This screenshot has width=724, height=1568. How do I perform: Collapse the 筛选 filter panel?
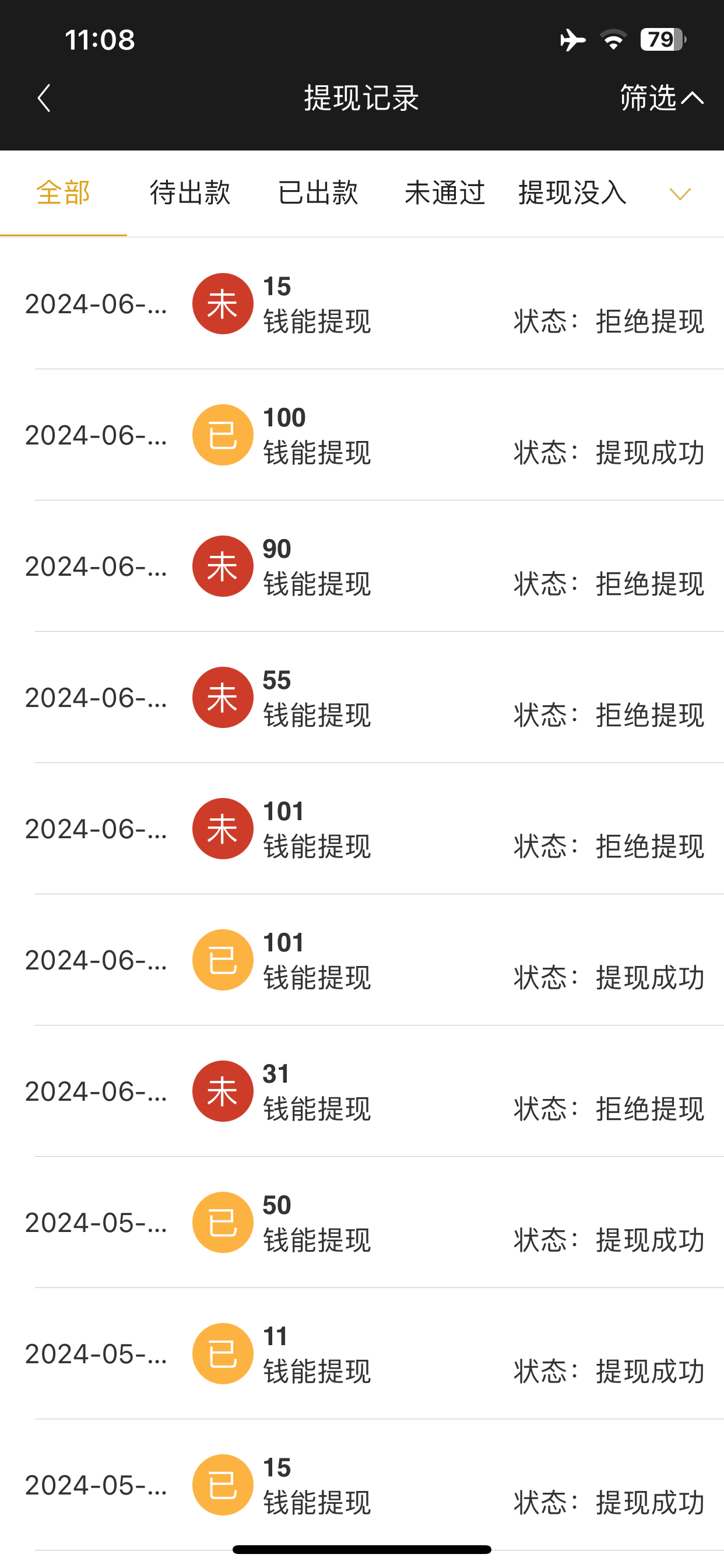[661, 98]
